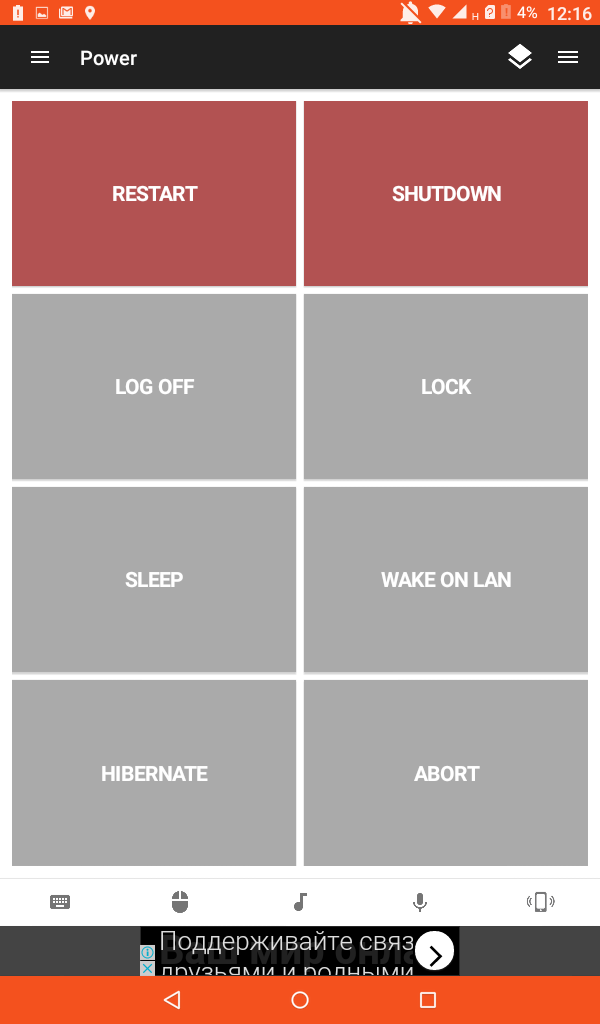Send Wake on LAN
This screenshot has width=600, height=1024.
[x=446, y=580]
